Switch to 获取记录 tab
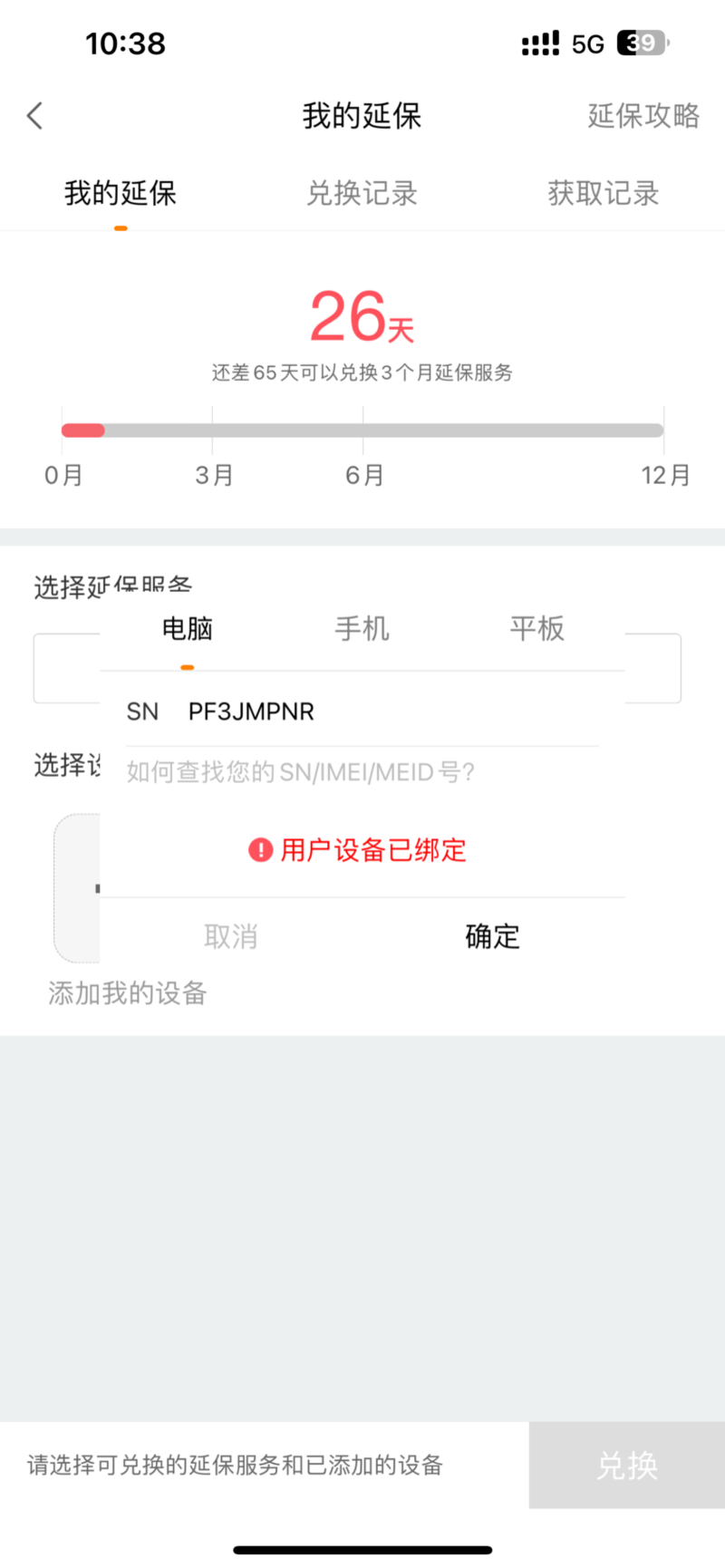 click(x=603, y=193)
